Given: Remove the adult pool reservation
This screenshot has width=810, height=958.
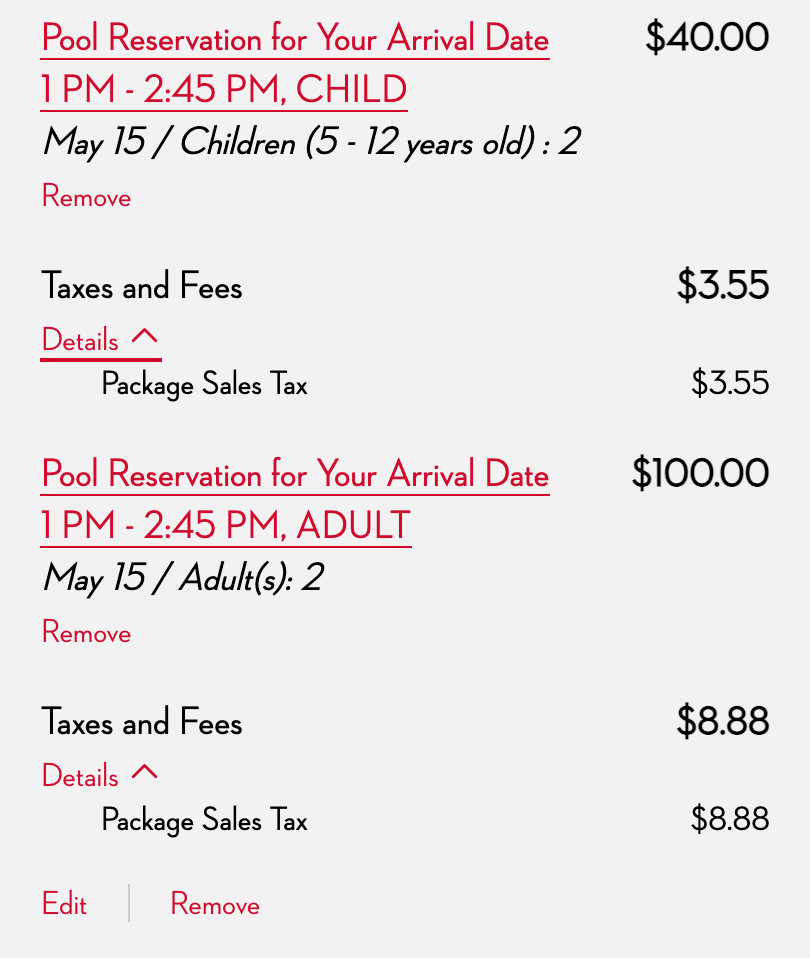Looking at the screenshot, I should (x=86, y=633).
